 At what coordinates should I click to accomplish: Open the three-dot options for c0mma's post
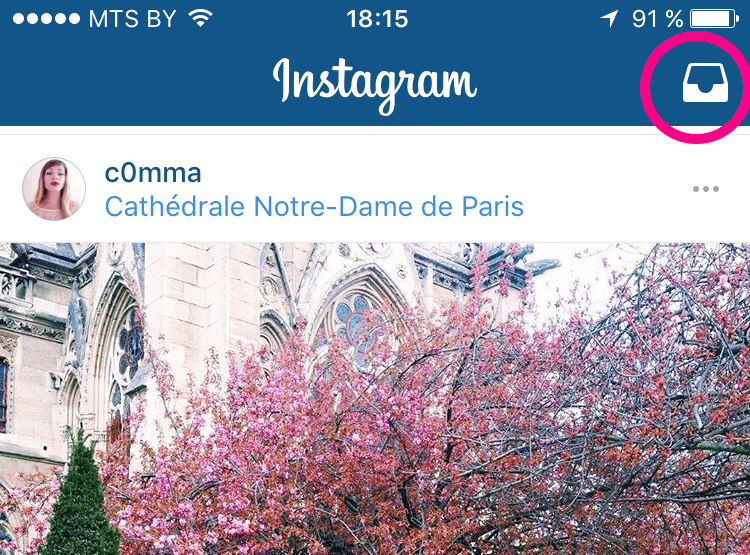[706, 189]
